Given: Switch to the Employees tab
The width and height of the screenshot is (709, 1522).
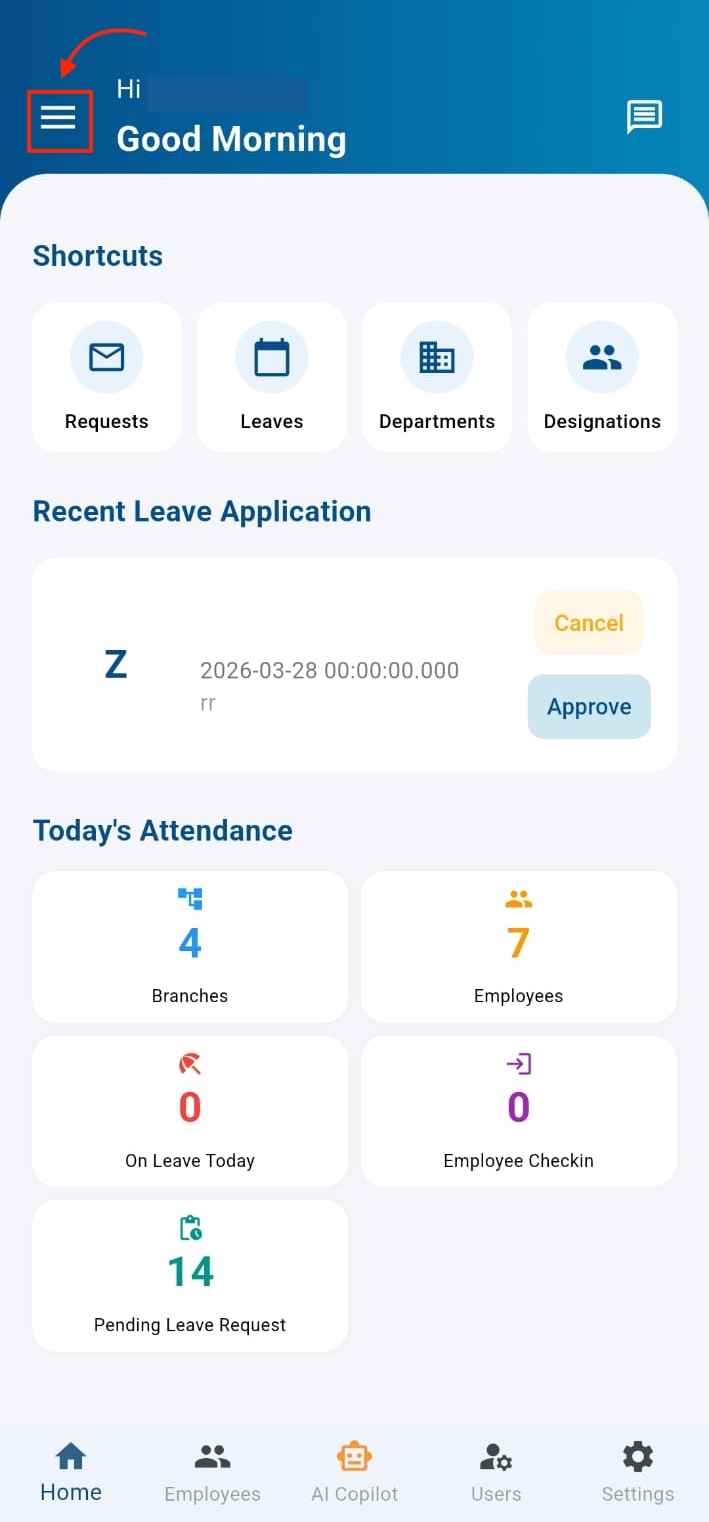Looking at the screenshot, I should pyautogui.click(x=212, y=1473).
